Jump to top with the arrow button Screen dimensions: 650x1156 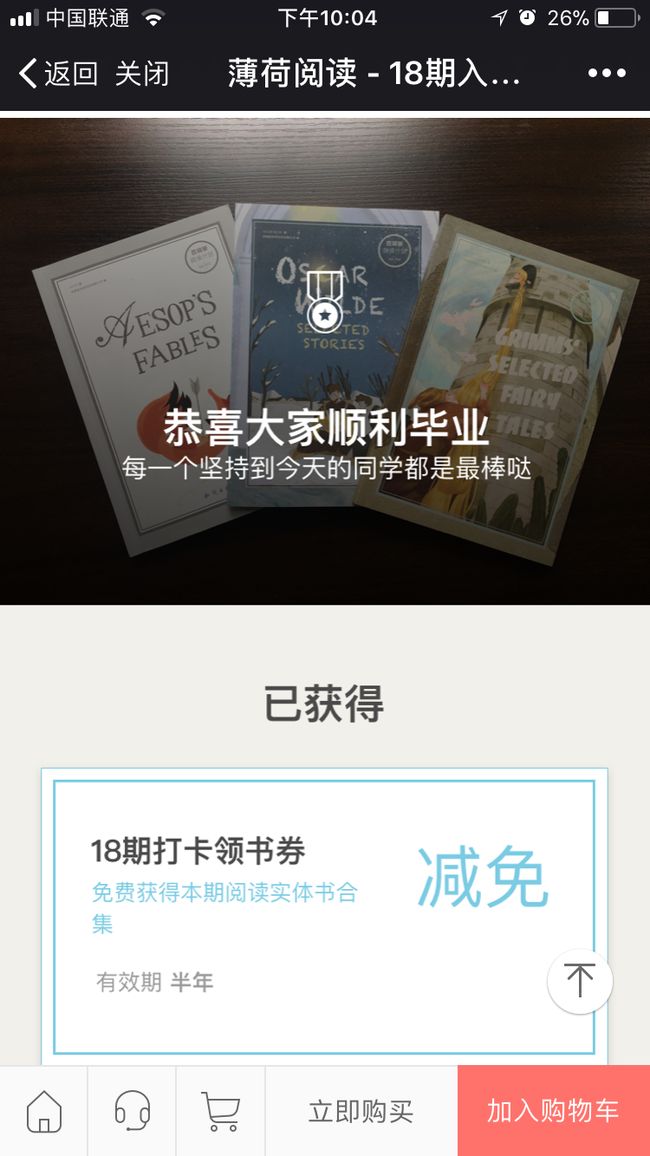pyautogui.click(x=580, y=981)
